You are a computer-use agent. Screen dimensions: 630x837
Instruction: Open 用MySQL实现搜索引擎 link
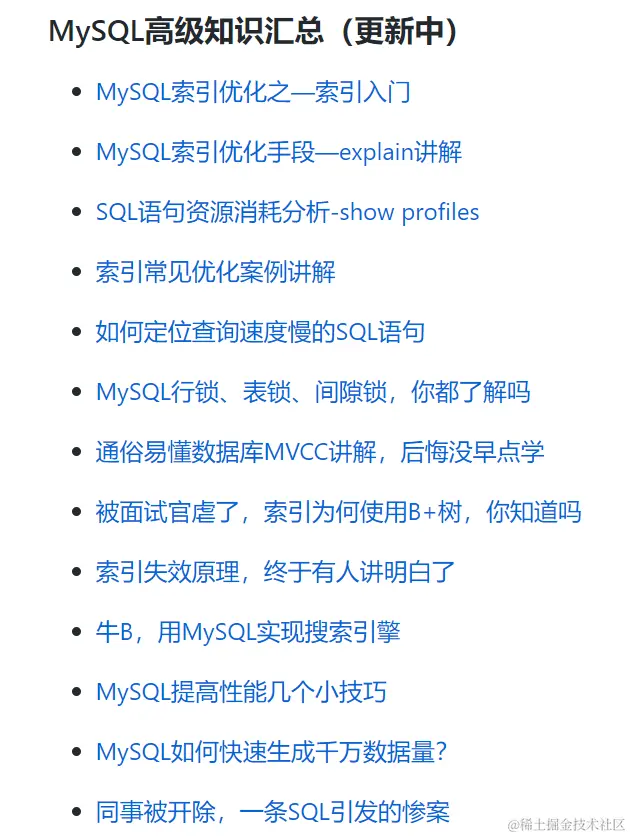[x=248, y=632]
